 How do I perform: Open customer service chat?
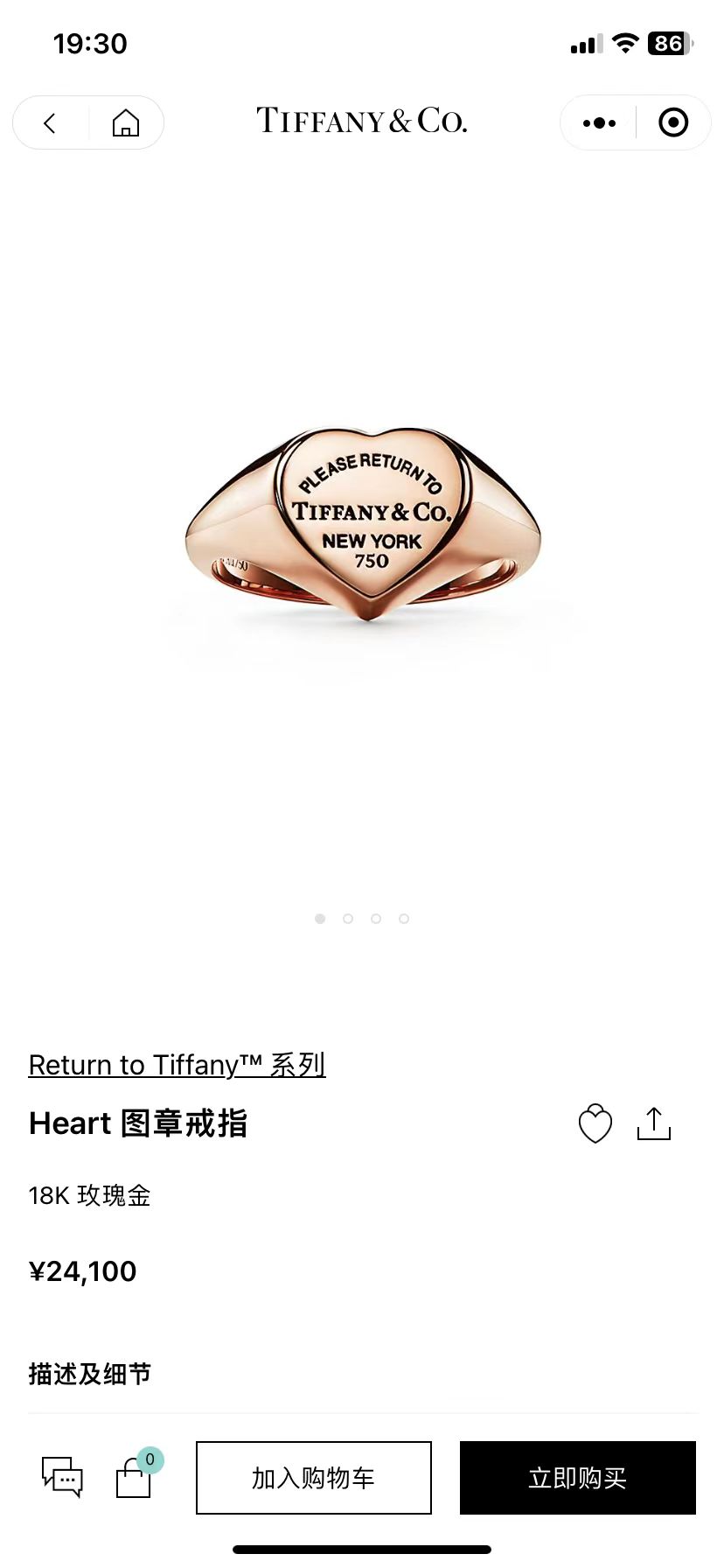pyautogui.click(x=62, y=1477)
